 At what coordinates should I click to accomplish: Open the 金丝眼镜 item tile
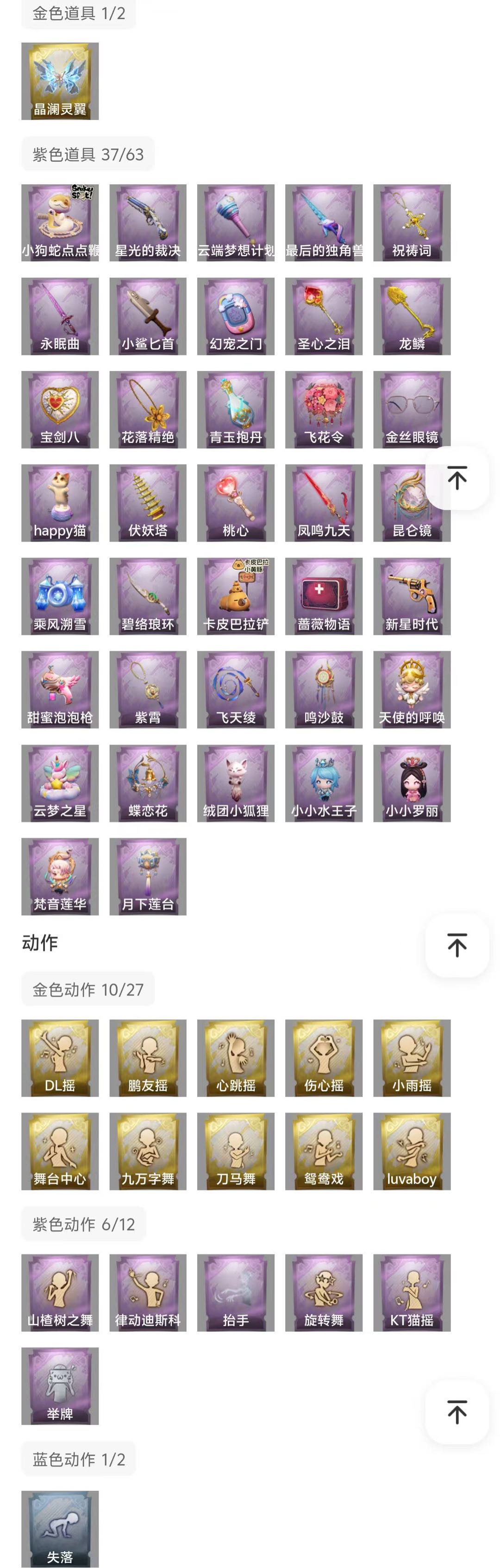point(412,410)
